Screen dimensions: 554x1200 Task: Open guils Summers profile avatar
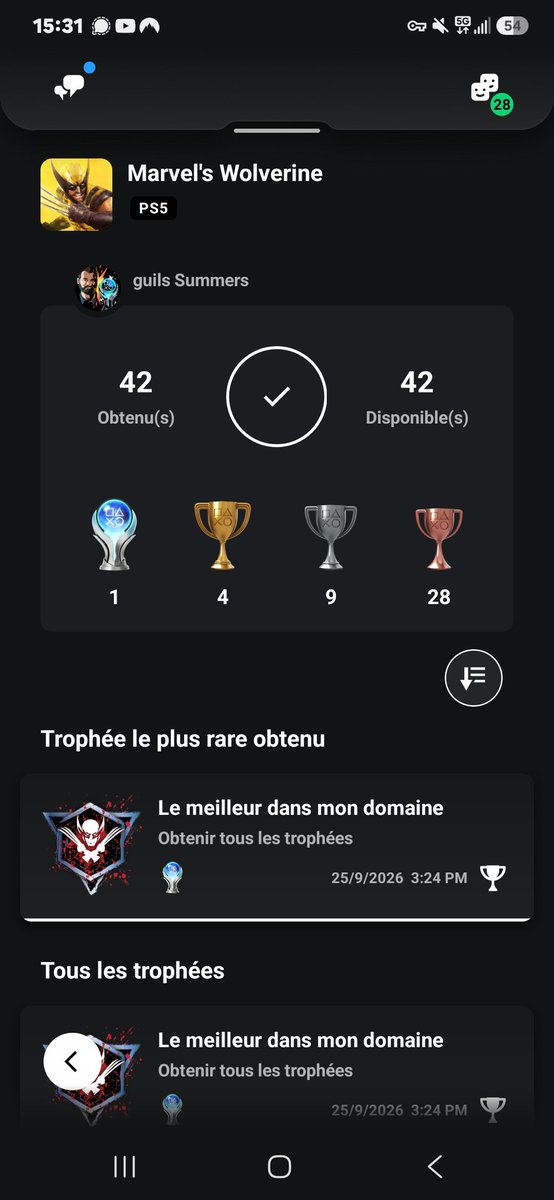click(100, 288)
